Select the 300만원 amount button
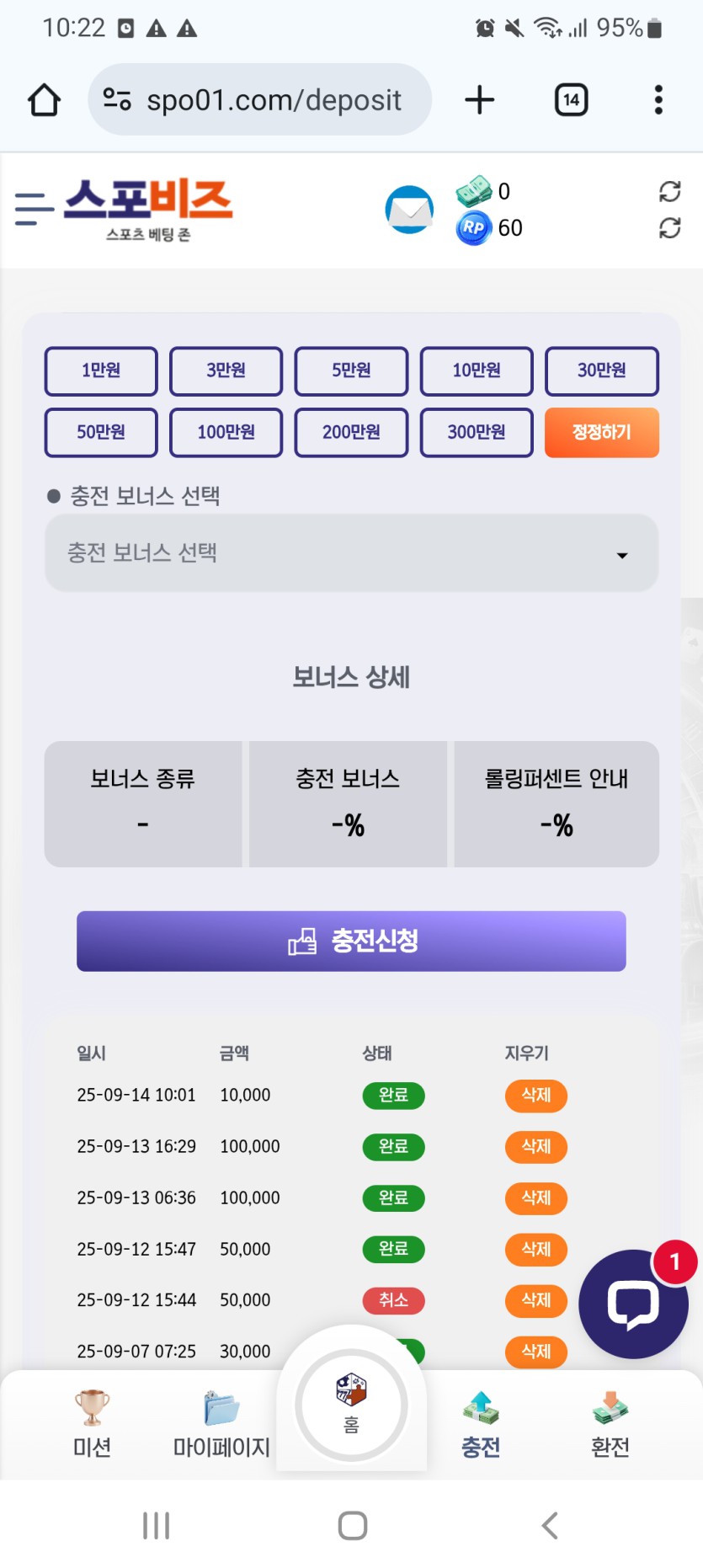Image resolution: width=703 pixels, height=1568 pixels. click(x=477, y=433)
